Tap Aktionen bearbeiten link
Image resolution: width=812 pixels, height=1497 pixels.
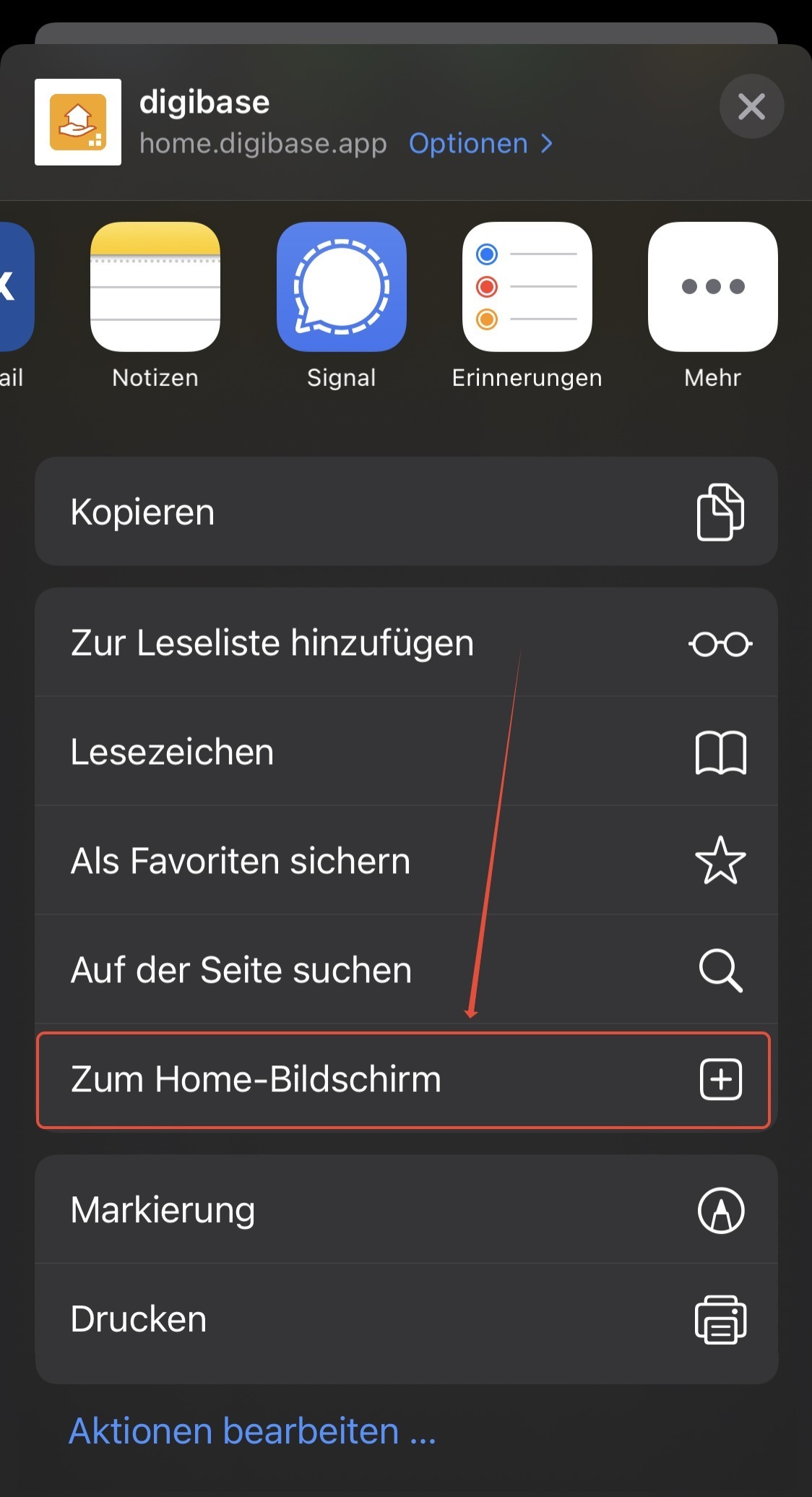click(x=252, y=1430)
